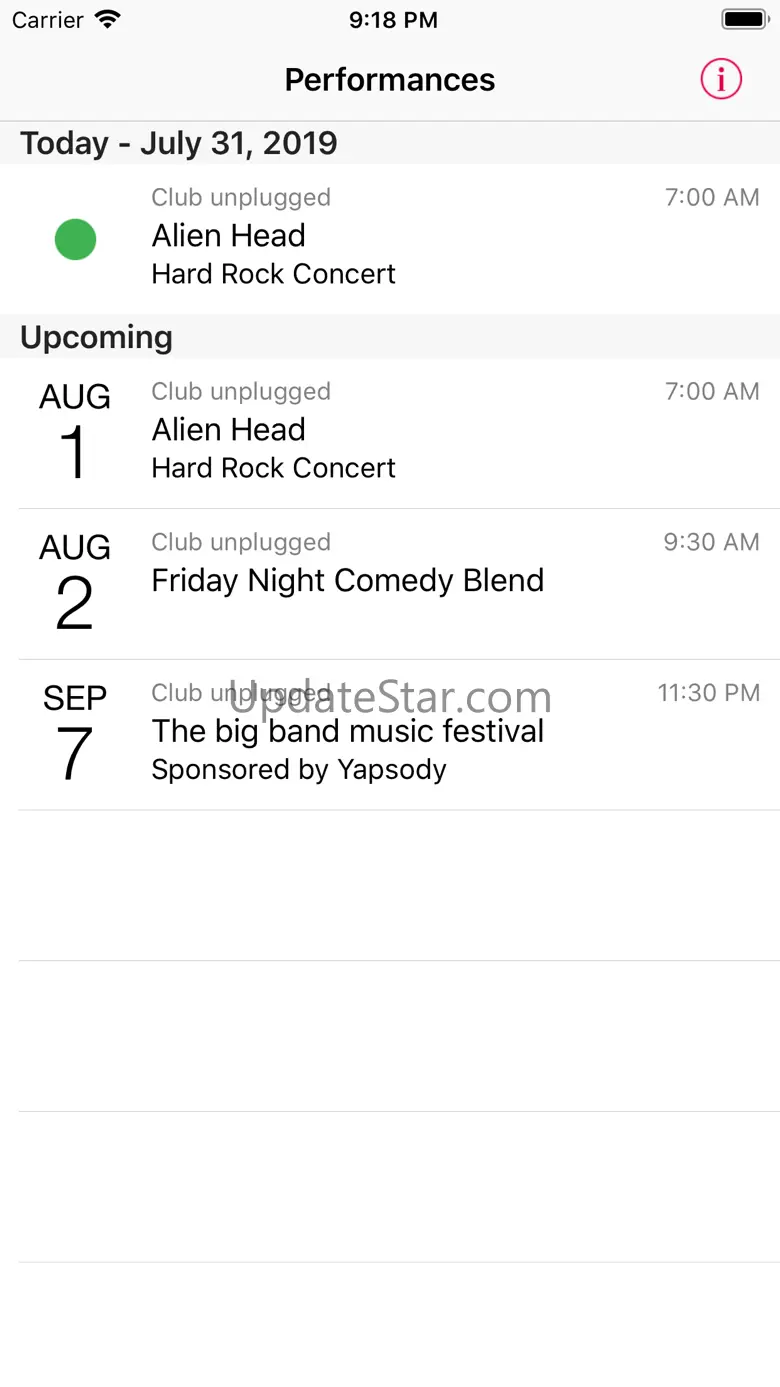This screenshot has height=1387, width=780.
Task: View The big band music festival event
Action: click(x=390, y=735)
